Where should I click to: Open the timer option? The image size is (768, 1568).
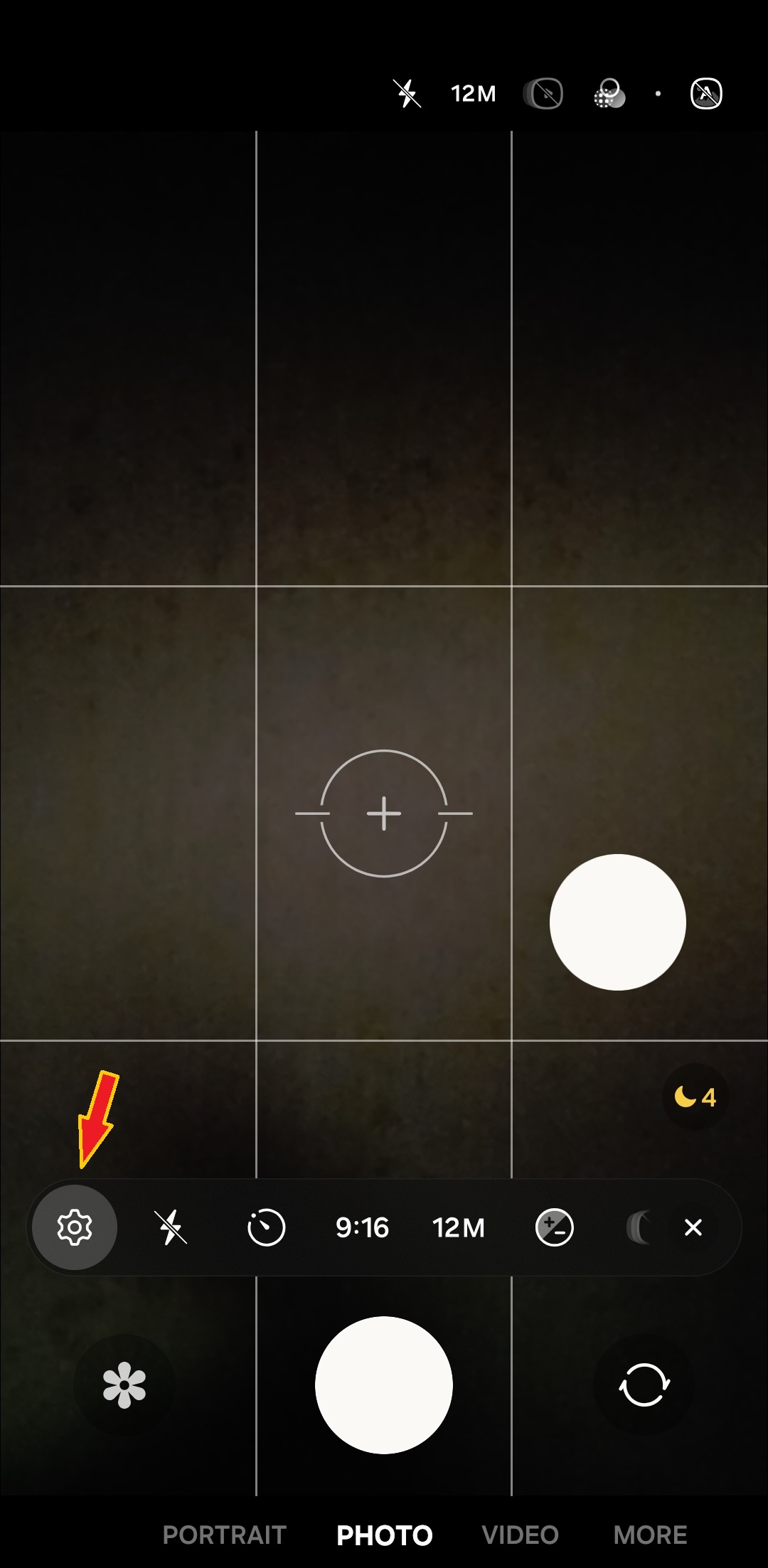point(266,1227)
